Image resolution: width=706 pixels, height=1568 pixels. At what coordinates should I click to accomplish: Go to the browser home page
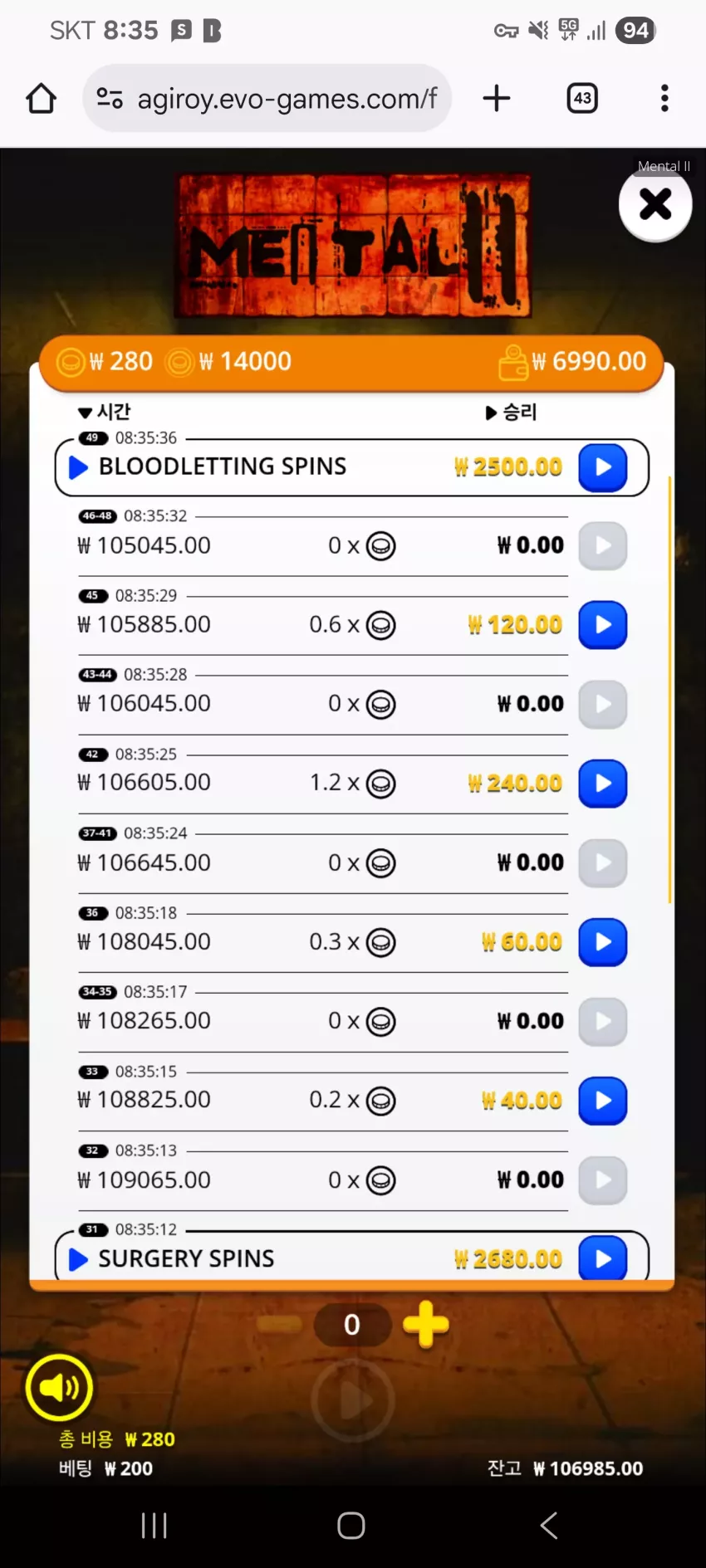[x=41, y=98]
